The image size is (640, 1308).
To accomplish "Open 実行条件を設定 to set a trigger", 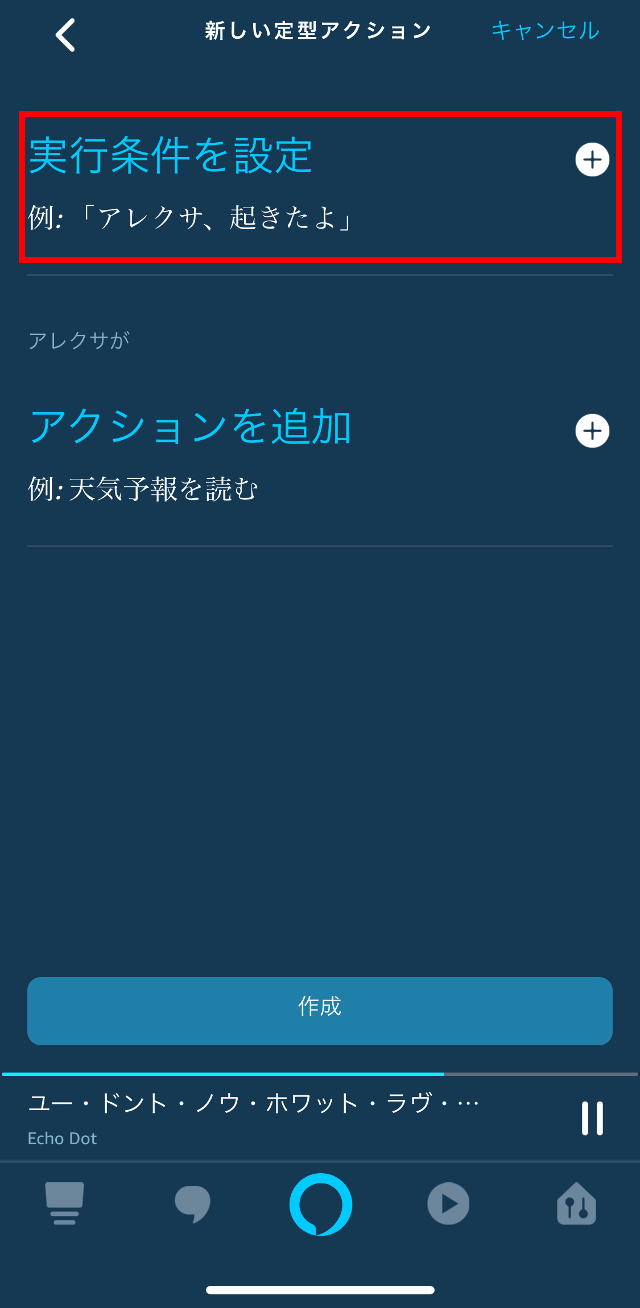I will (320, 186).
